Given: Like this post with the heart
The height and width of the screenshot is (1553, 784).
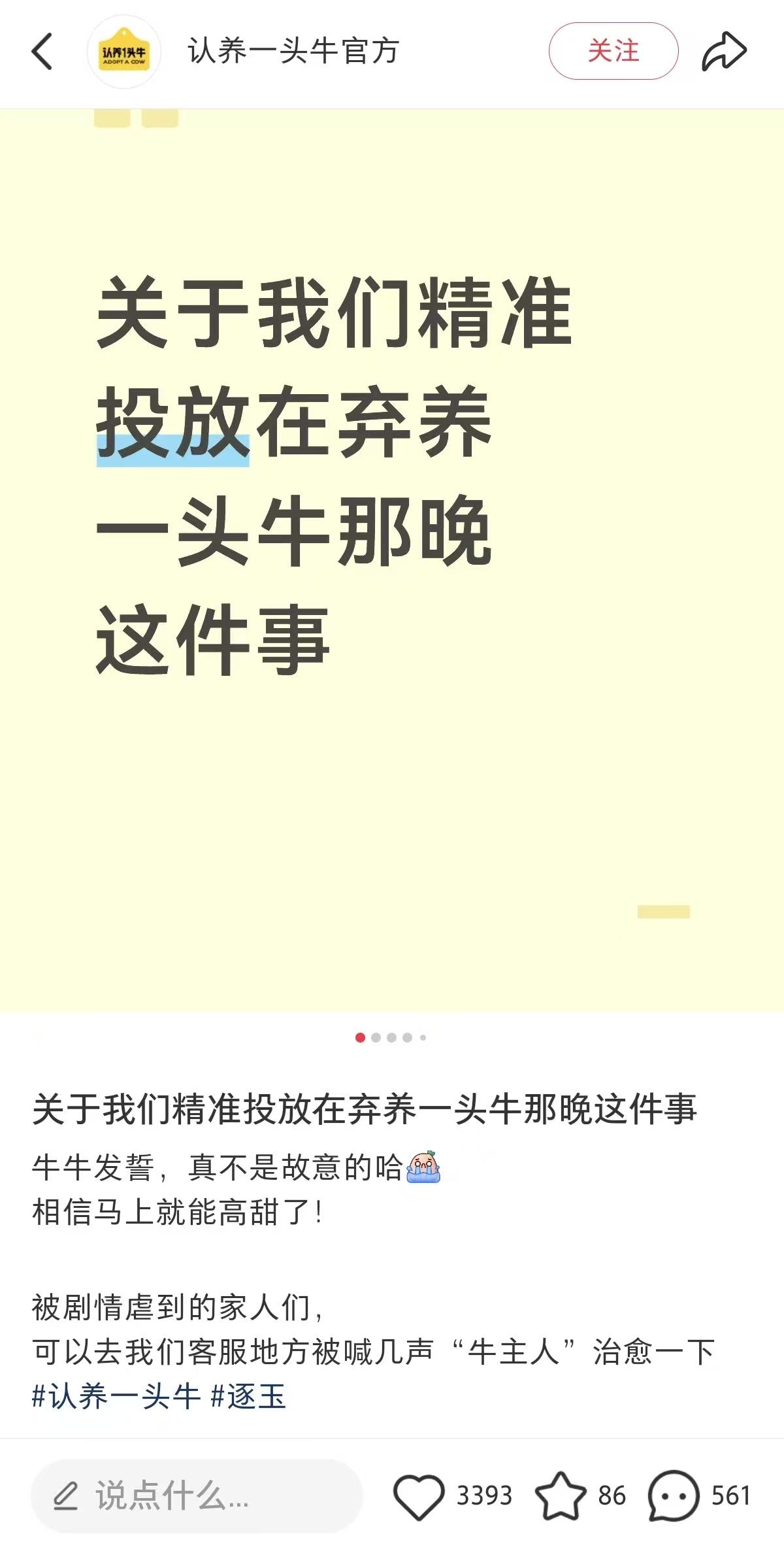Looking at the screenshot, I should [419, 1495].
